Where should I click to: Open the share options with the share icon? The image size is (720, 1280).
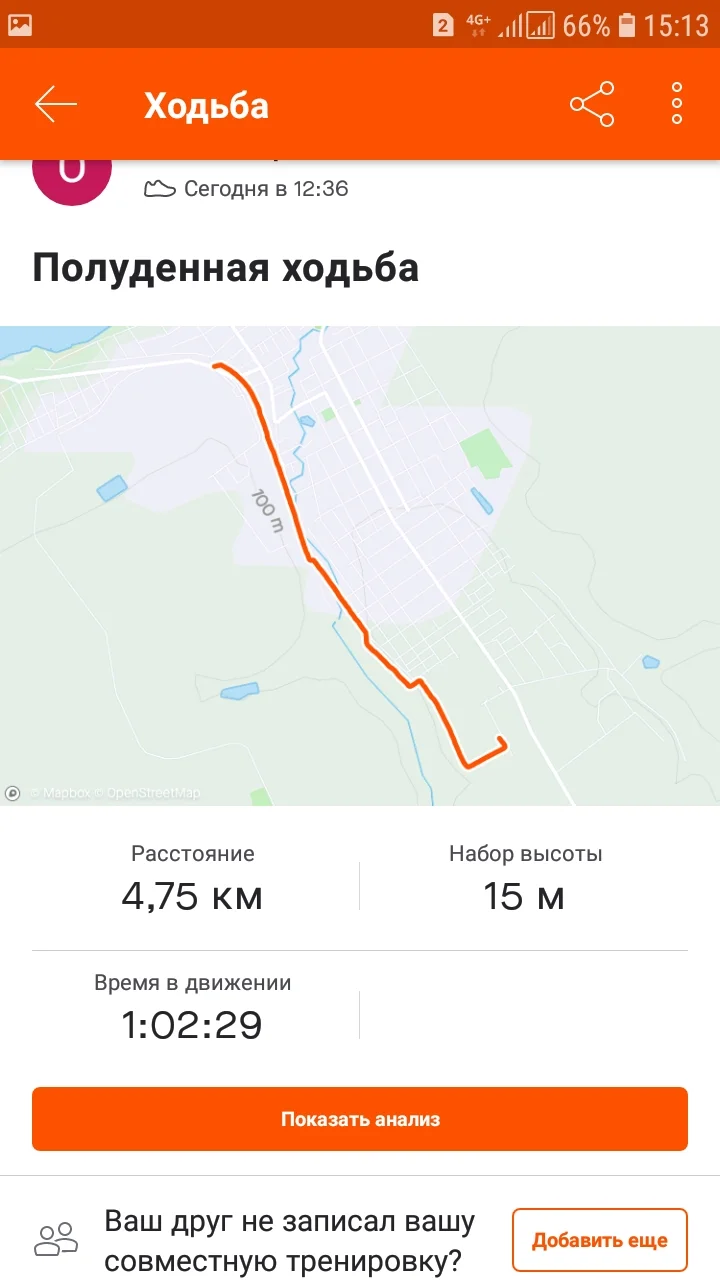click(x=590, y=103)
